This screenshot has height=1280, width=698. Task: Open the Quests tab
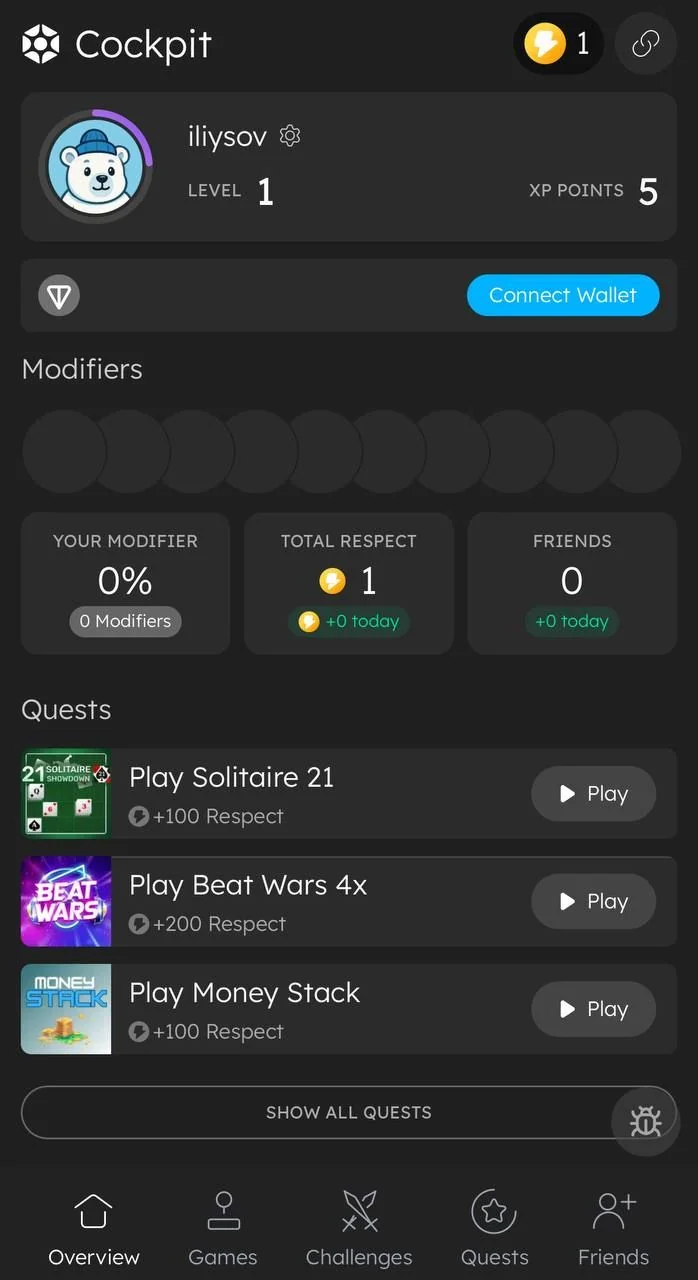point(494,1228)
